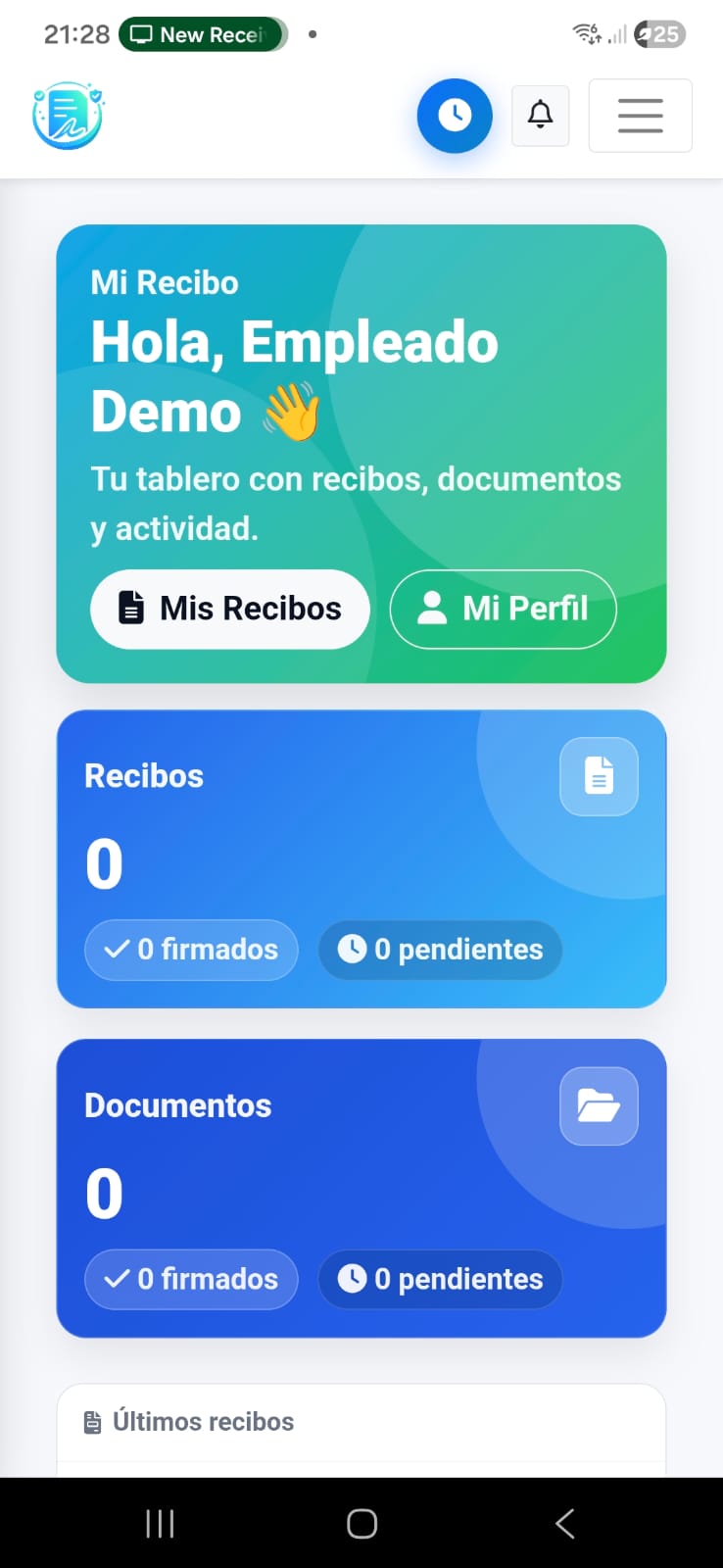Select the 0 pendientes badge under Recibos
The width and height of the screenshot is (723, 1568).
pos(439,949)
